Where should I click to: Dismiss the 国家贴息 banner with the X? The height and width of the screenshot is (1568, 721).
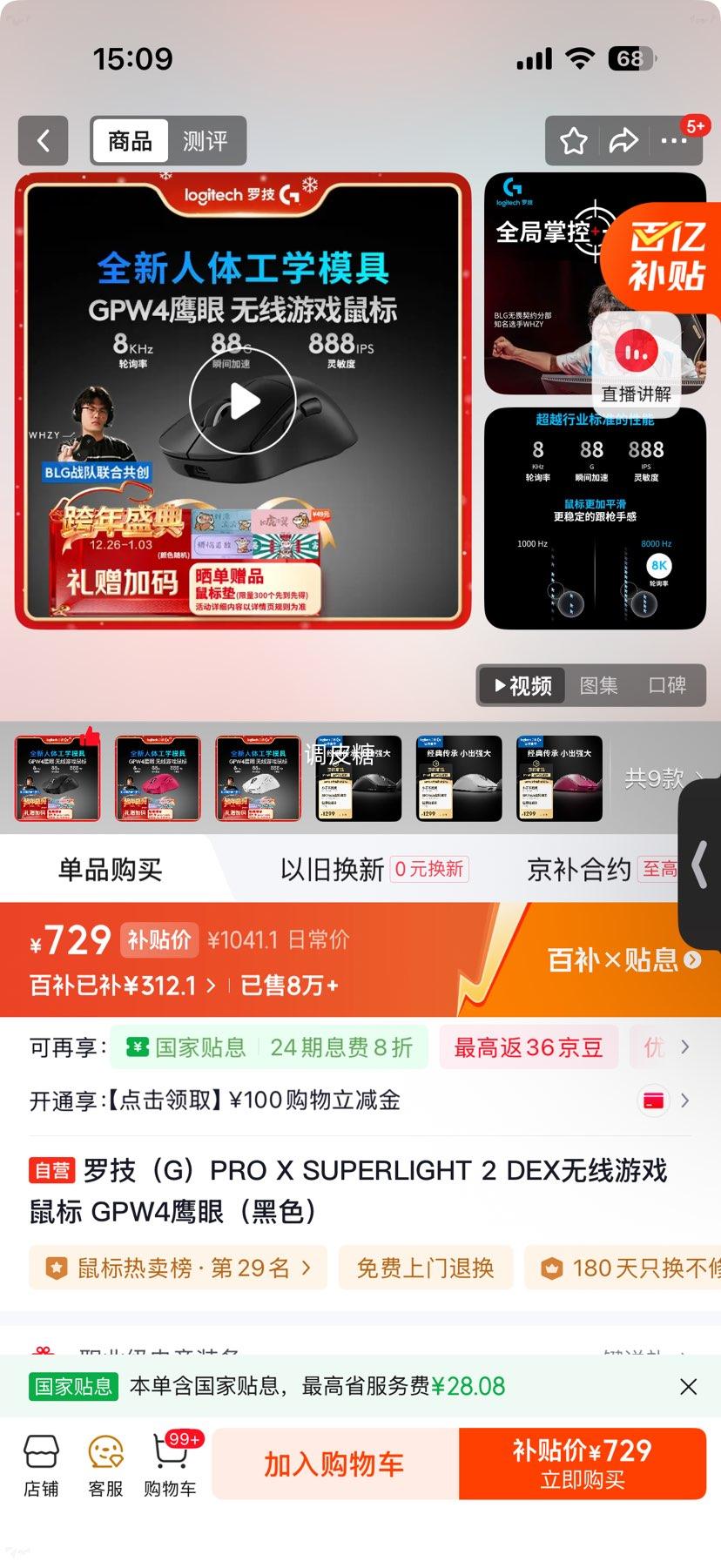688,1386
